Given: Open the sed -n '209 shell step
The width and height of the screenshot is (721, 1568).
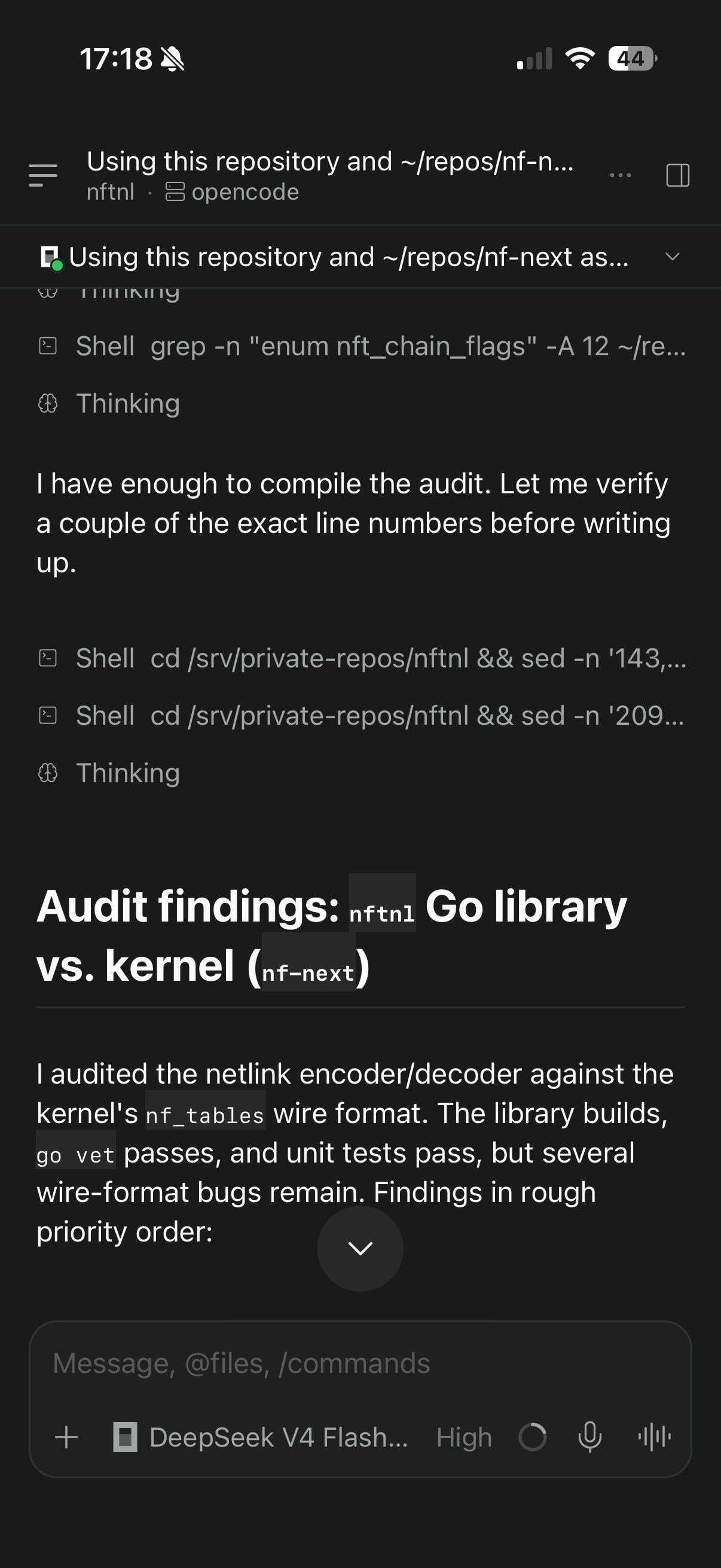Looking at the screenshot, I should coord(362,716).
